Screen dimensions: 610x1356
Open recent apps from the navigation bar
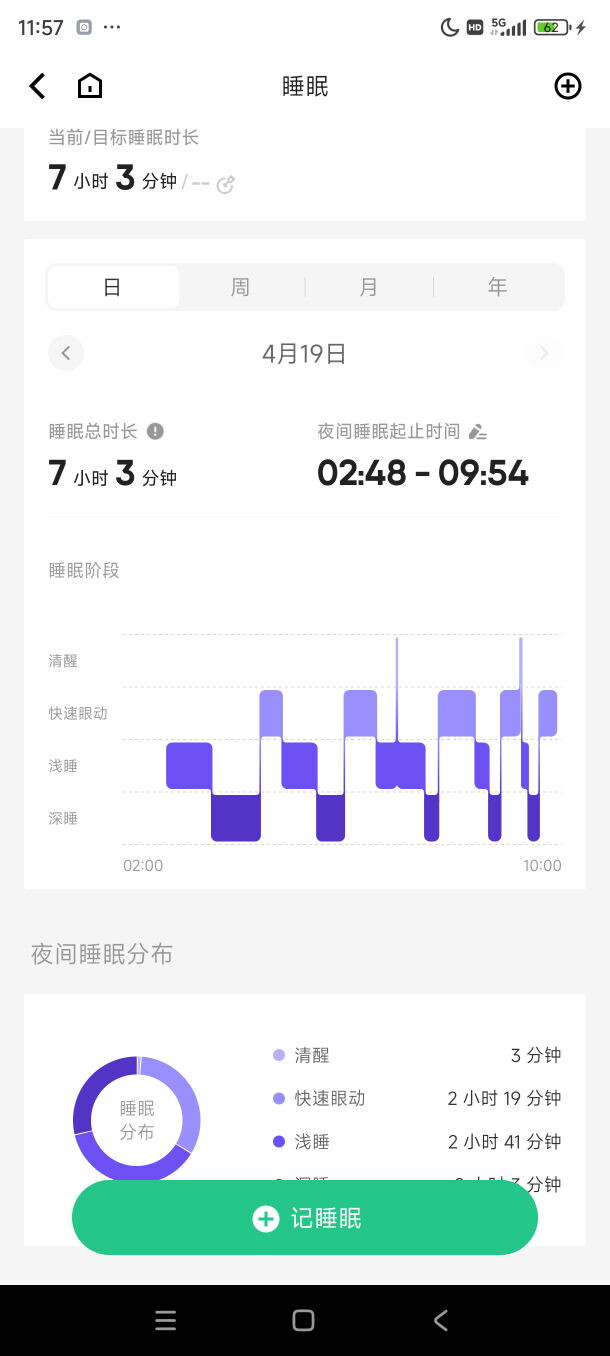(x=166, y=1320)
